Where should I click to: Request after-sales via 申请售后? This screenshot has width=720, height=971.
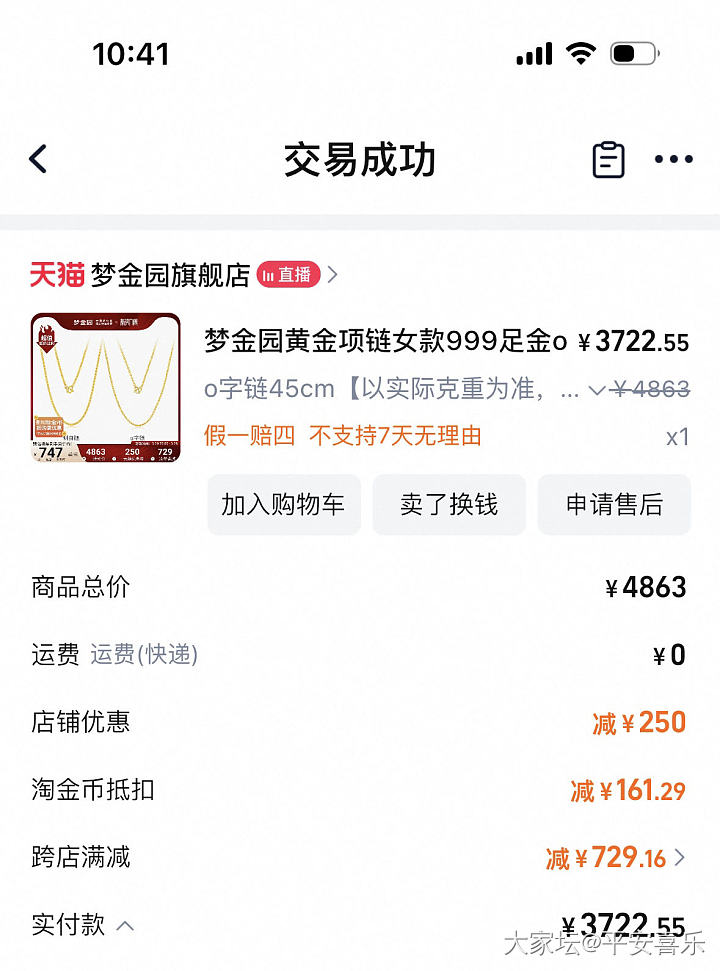click(x=614, y=505)
